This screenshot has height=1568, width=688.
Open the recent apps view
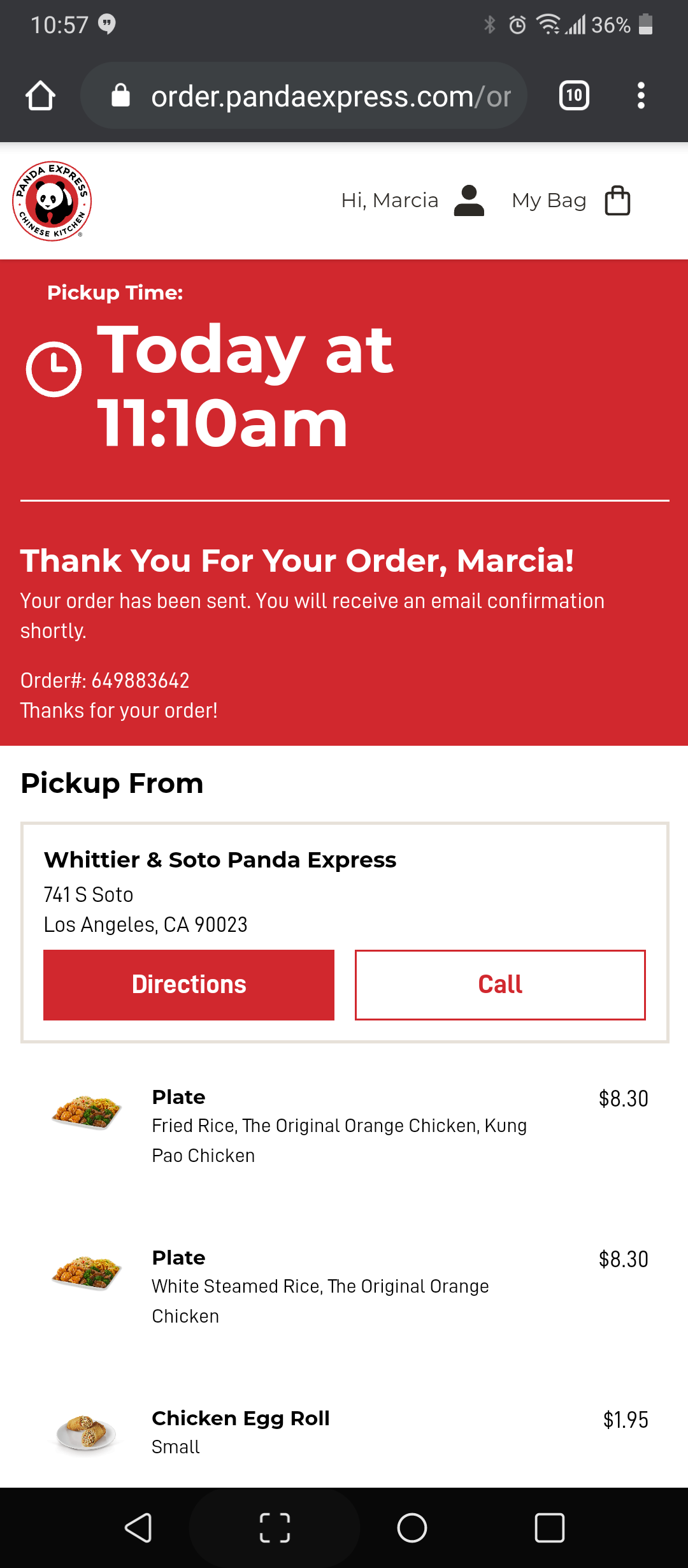click(549, 1528)
